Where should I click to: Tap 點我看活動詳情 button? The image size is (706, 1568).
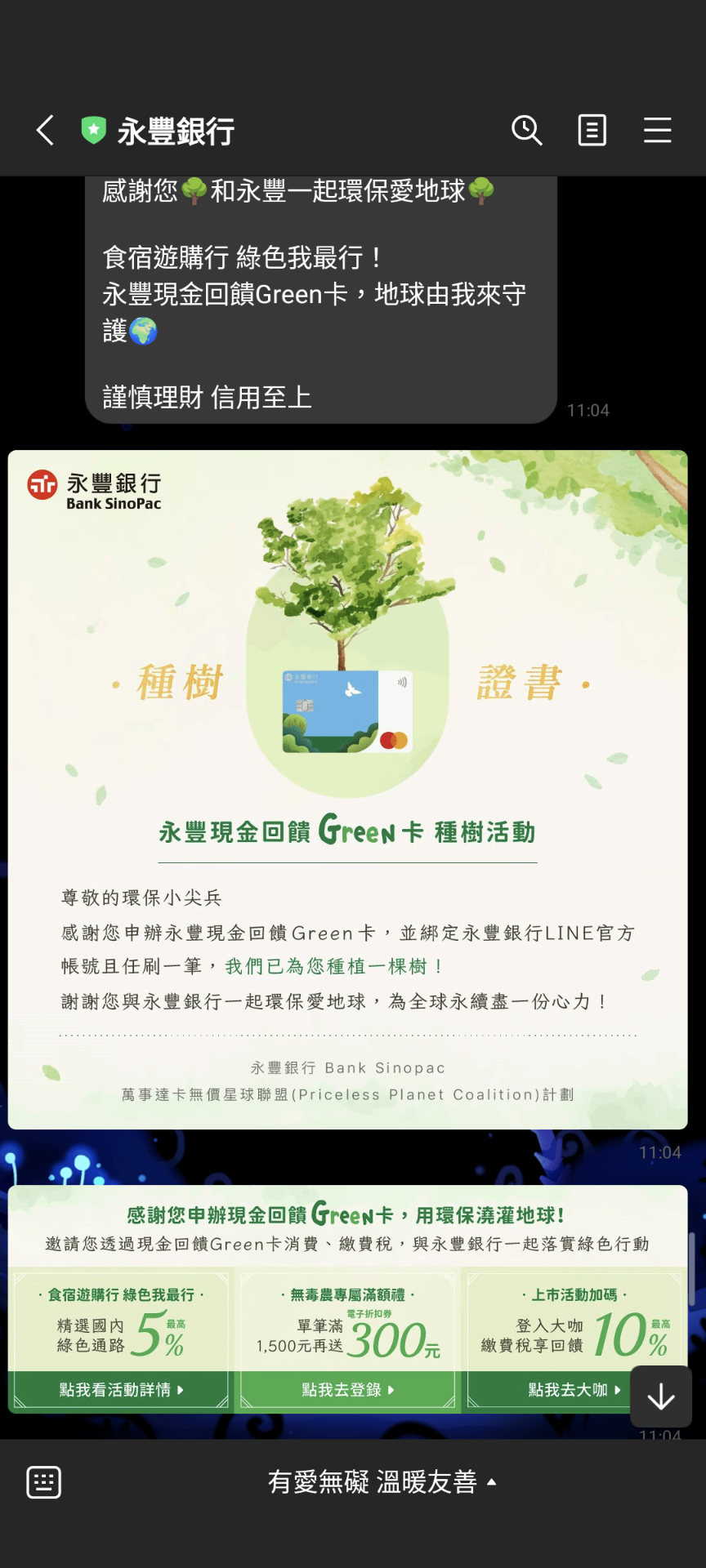click(x=121, y=1389)
